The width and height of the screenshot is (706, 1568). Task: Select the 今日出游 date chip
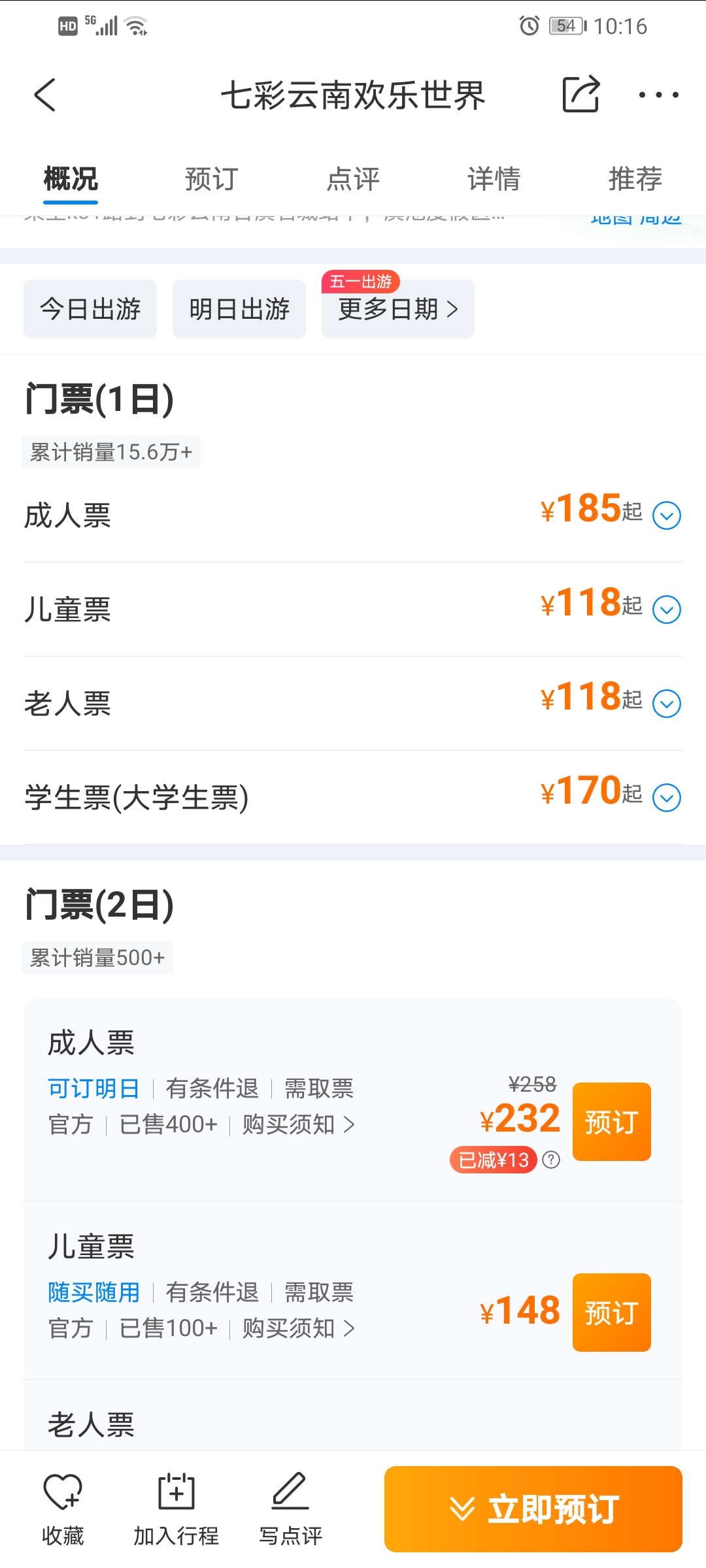pos(90,309)
